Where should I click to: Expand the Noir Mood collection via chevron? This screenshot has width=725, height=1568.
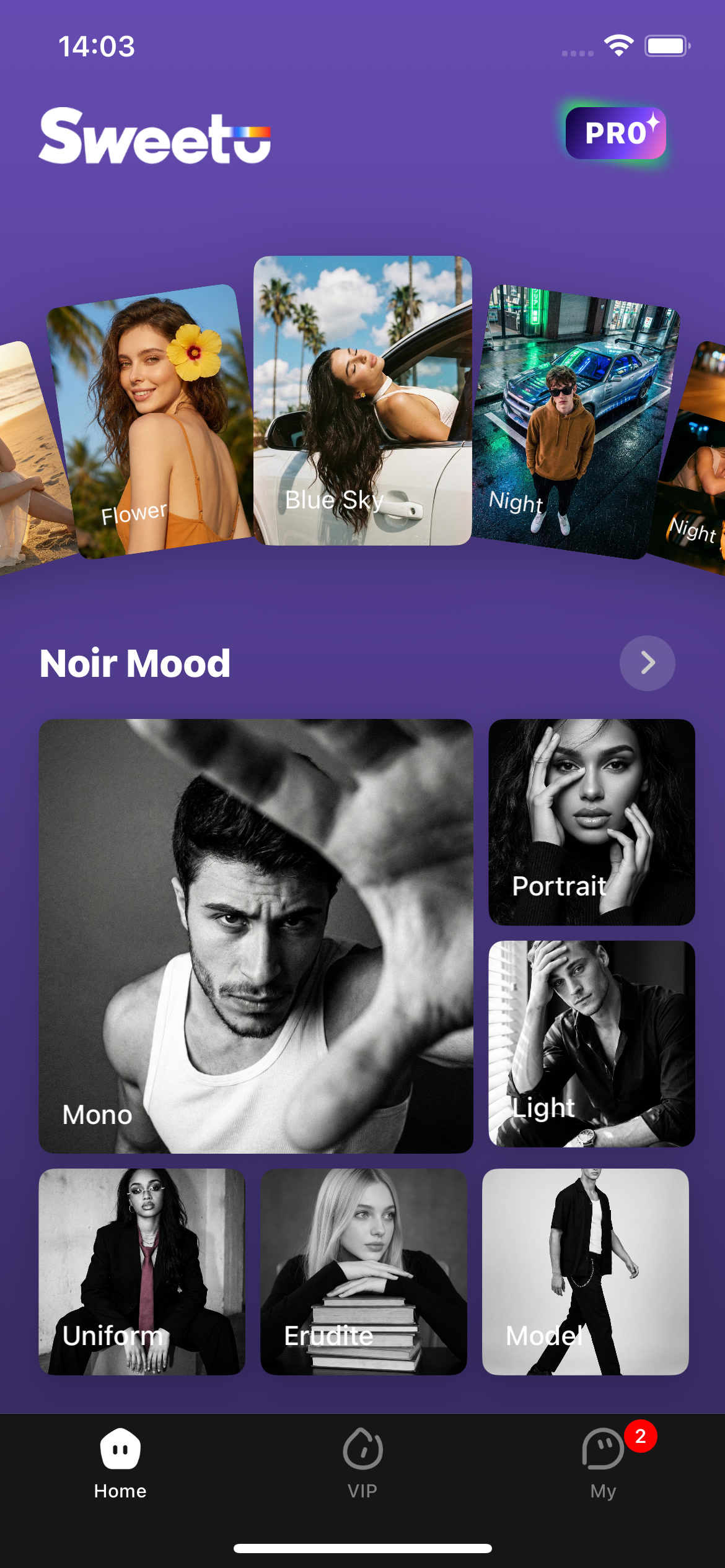647,662
